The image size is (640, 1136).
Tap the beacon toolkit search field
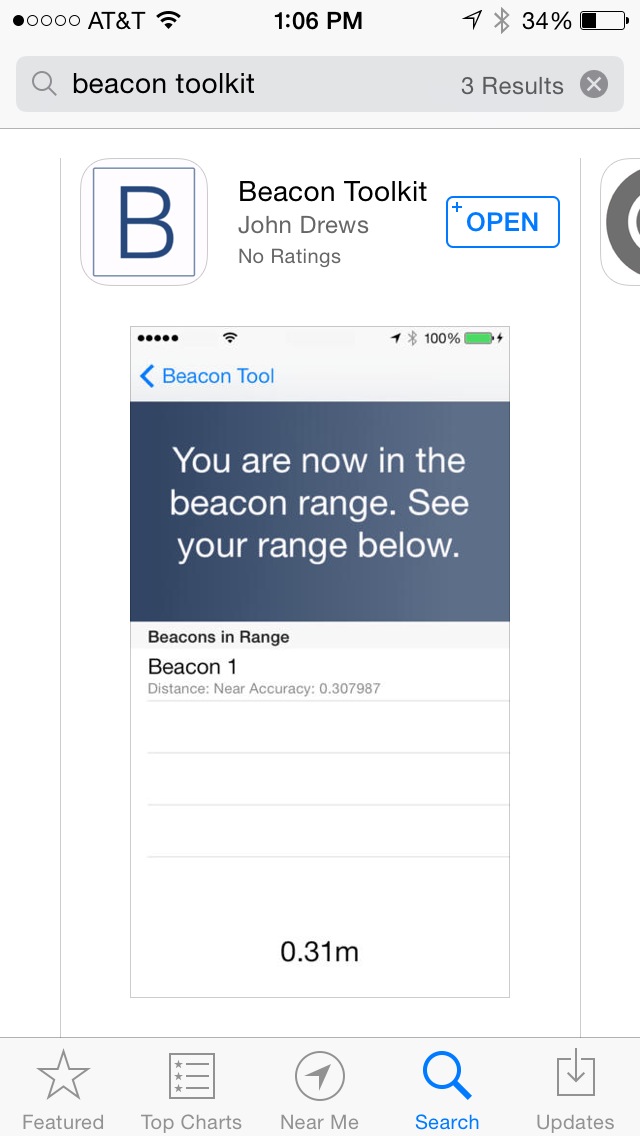pyautogui.click(x=320, y=84)
